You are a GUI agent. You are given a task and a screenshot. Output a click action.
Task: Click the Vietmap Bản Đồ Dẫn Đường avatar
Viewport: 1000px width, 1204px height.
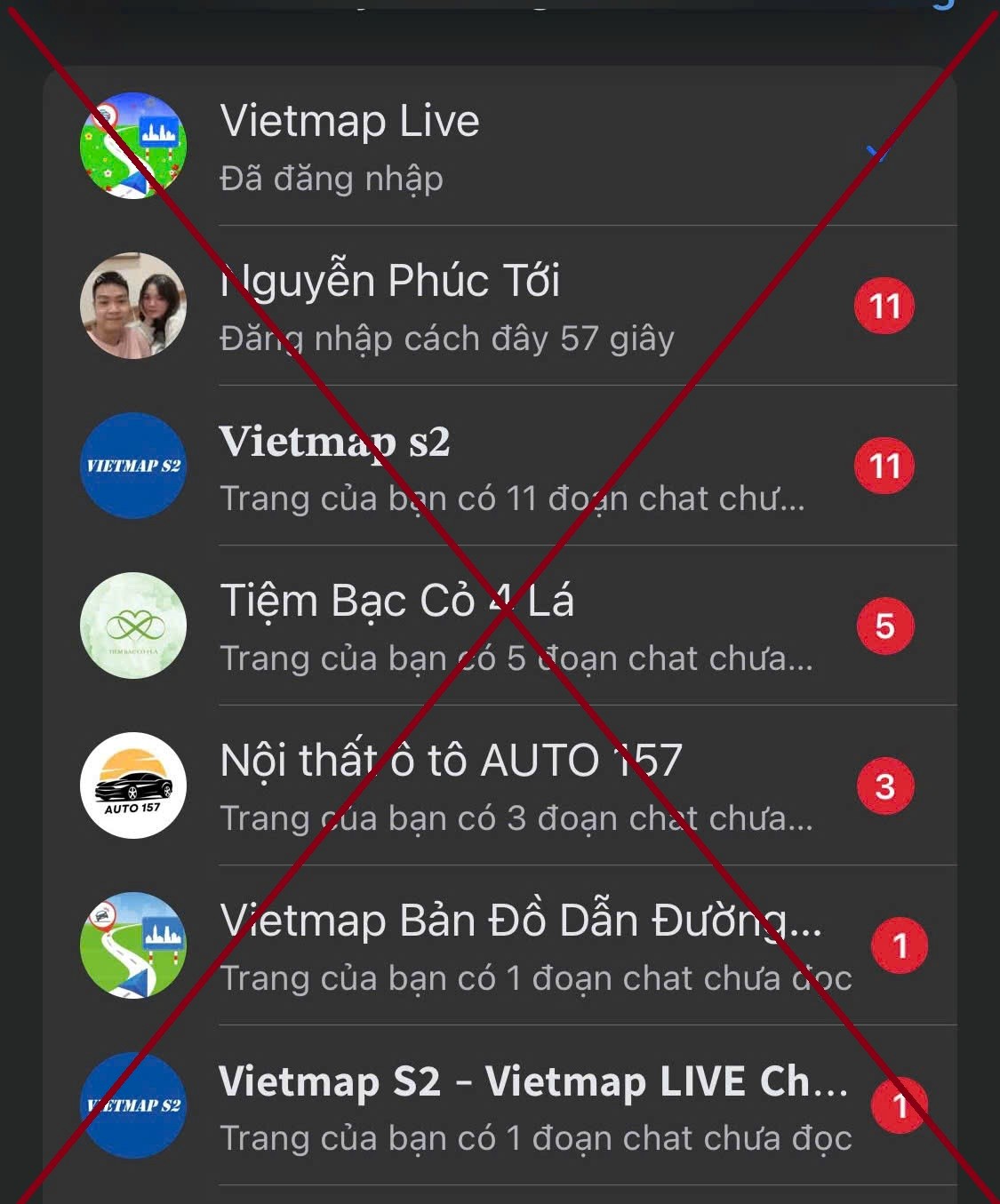132,945
